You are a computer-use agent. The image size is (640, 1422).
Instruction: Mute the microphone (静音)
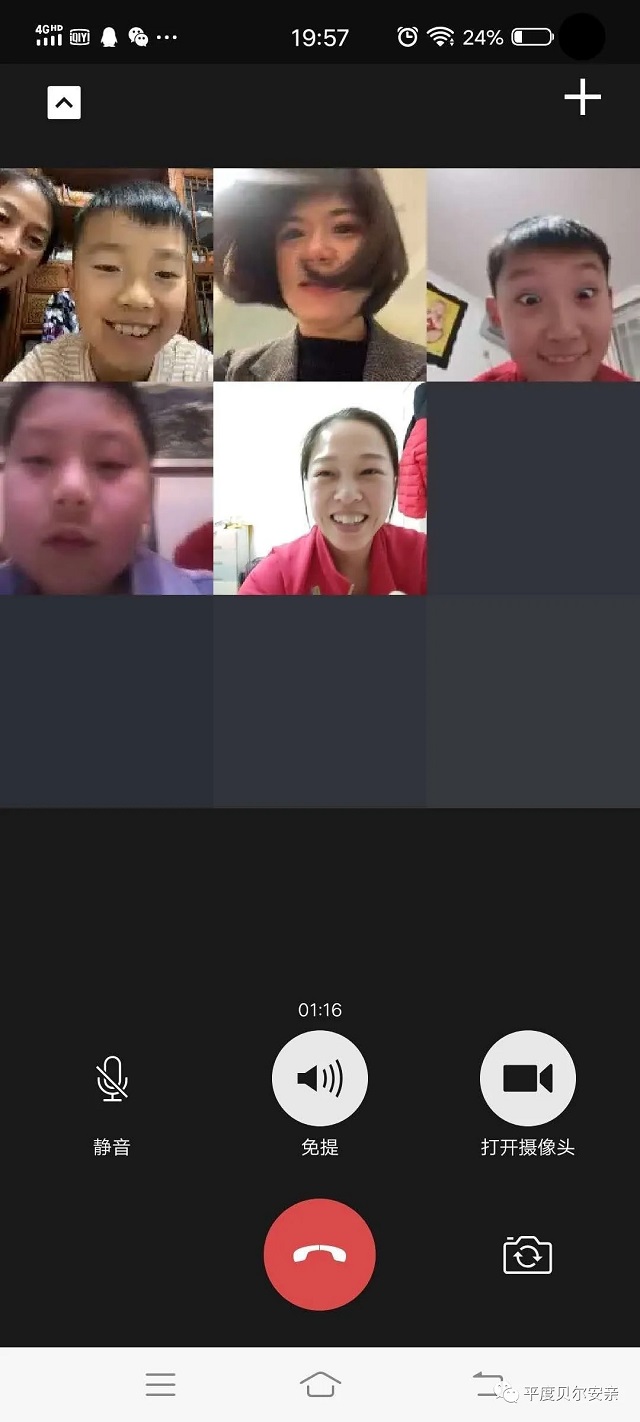click(112, 1079)
